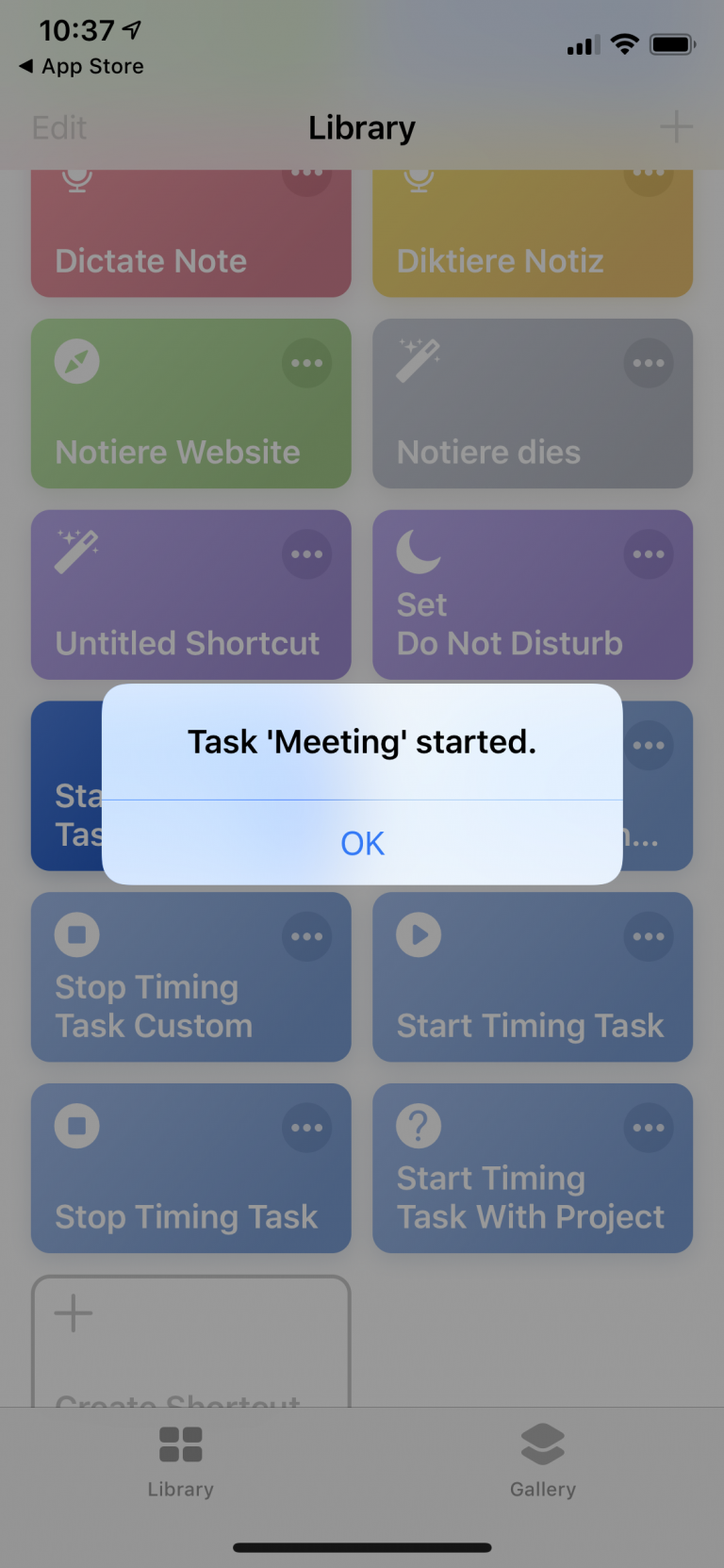Open options menu on Start Timing Task

point(648,935)
